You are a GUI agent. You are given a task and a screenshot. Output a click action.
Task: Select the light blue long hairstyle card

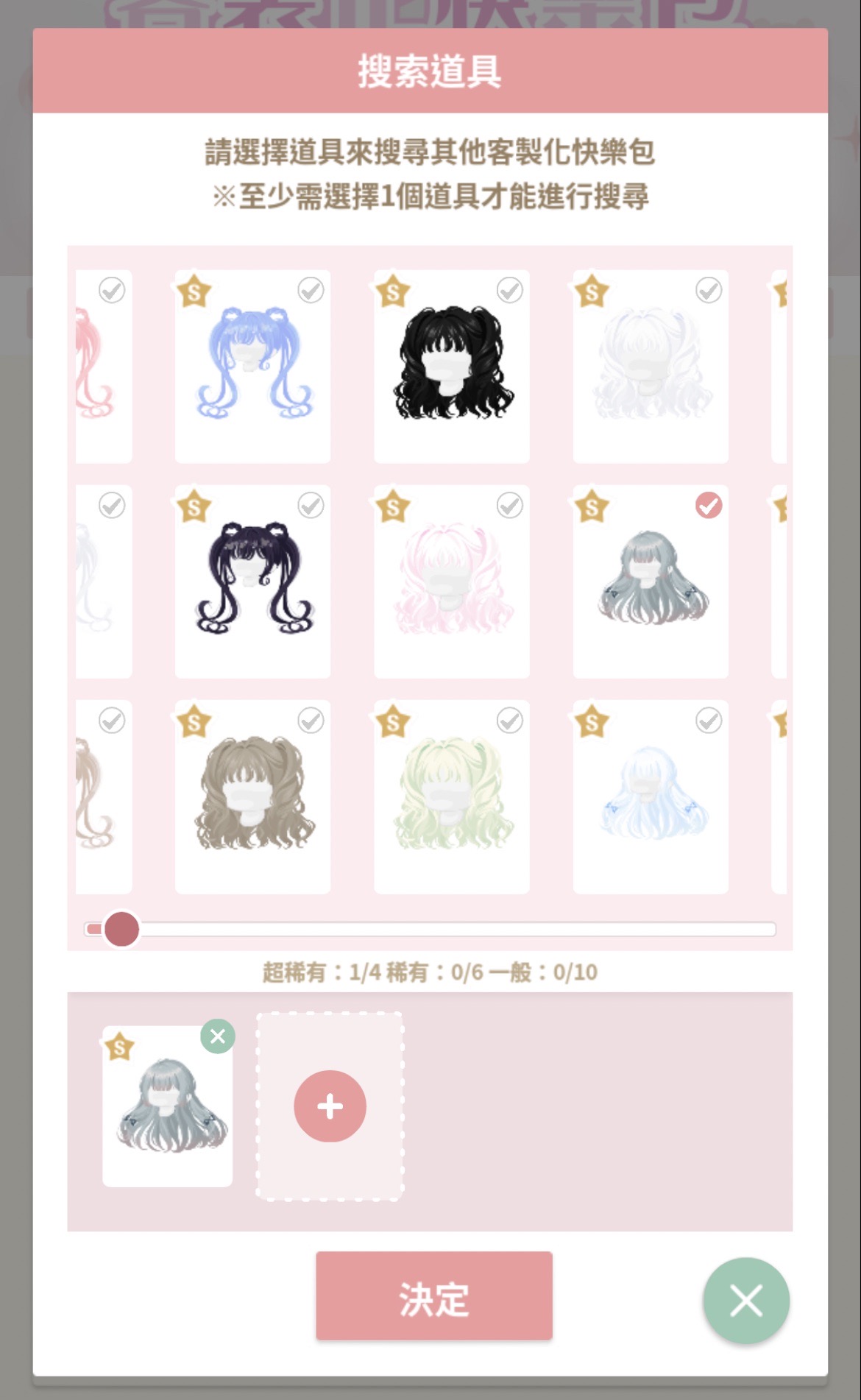[x=651, y=796]
